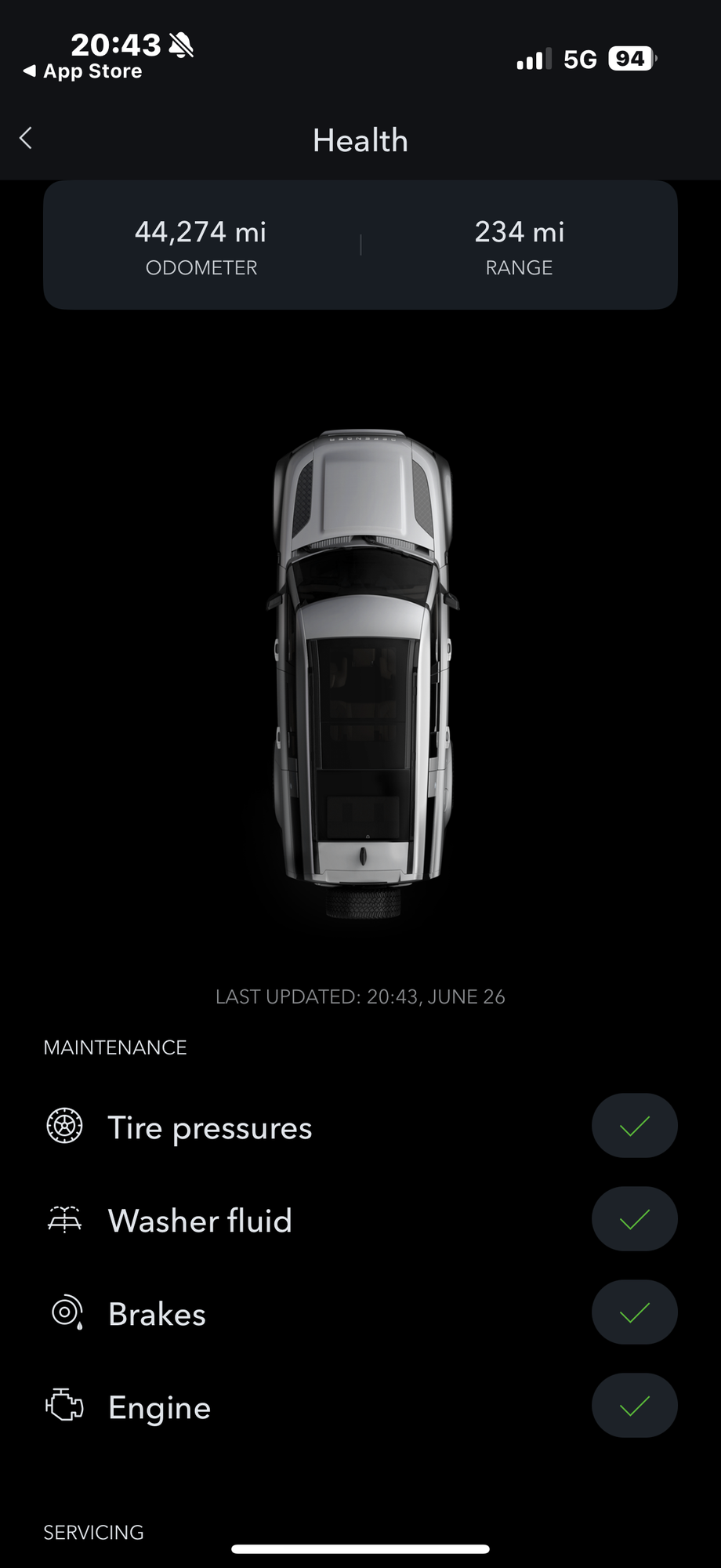Go back from the Health screen
Image resolution: width=721 pixels, height=1568 pixels.
pyautogui.click(x=27, y=139)
